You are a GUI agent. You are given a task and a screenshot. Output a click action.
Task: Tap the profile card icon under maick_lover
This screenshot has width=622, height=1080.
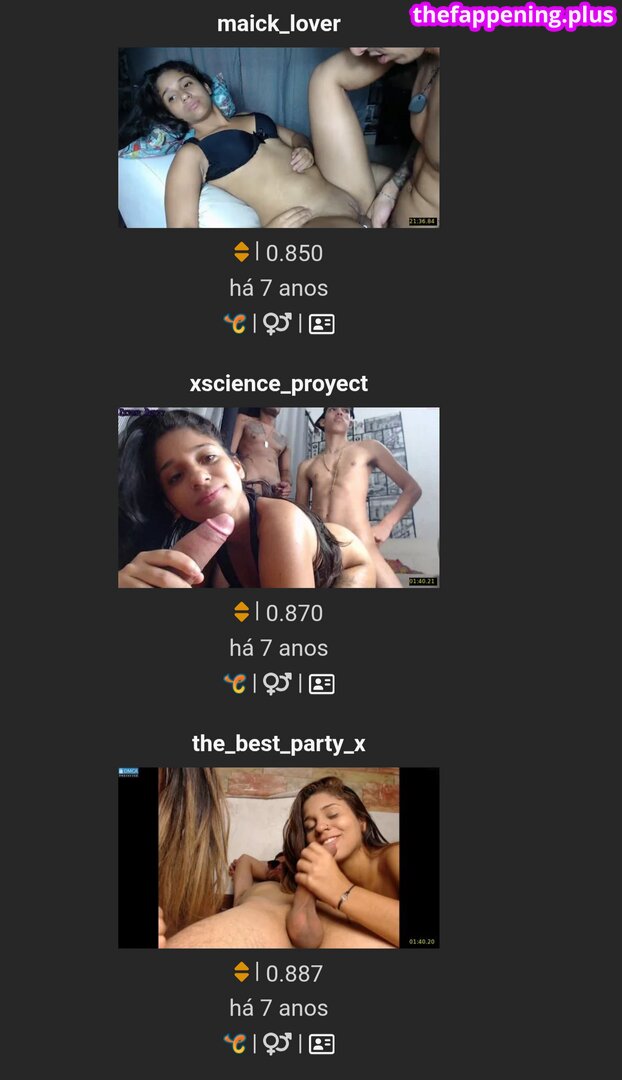[321, 324]
